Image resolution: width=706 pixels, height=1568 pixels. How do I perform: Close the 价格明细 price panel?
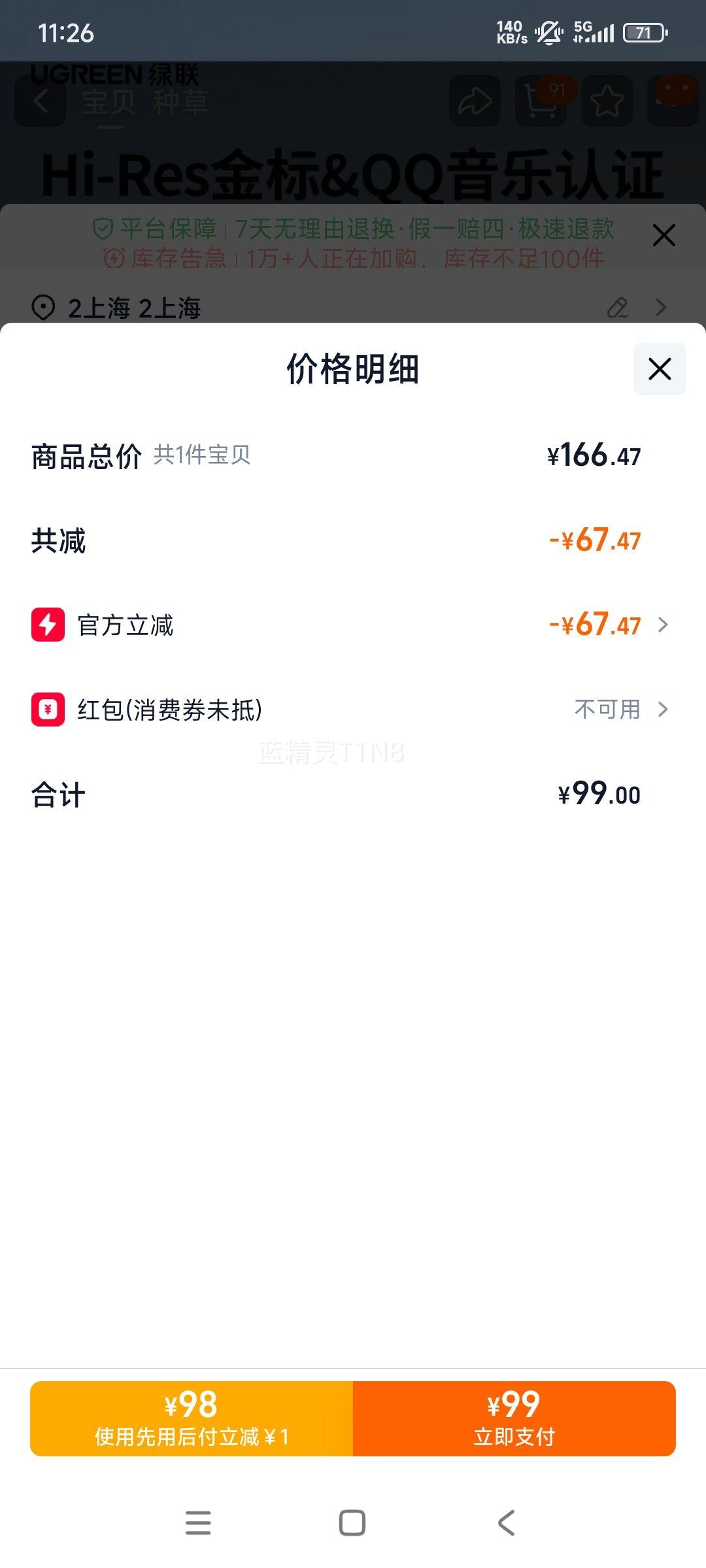pyautogui.click(x=658, y=369)
